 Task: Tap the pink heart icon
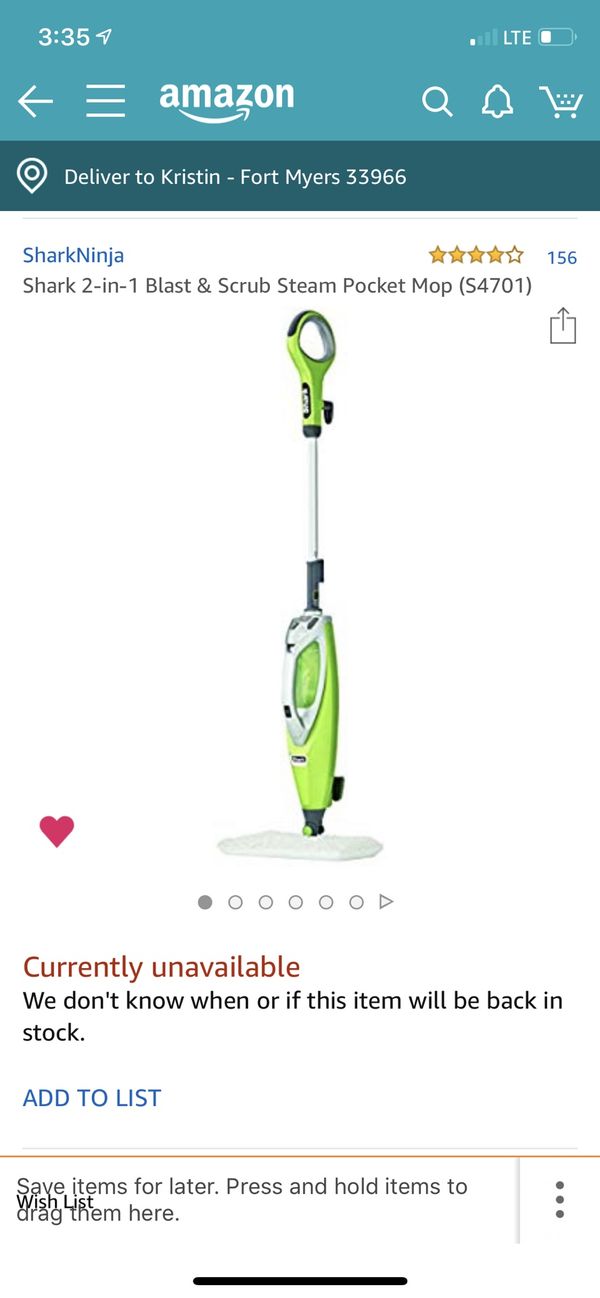pyautogui.click(x=57, y=831)
